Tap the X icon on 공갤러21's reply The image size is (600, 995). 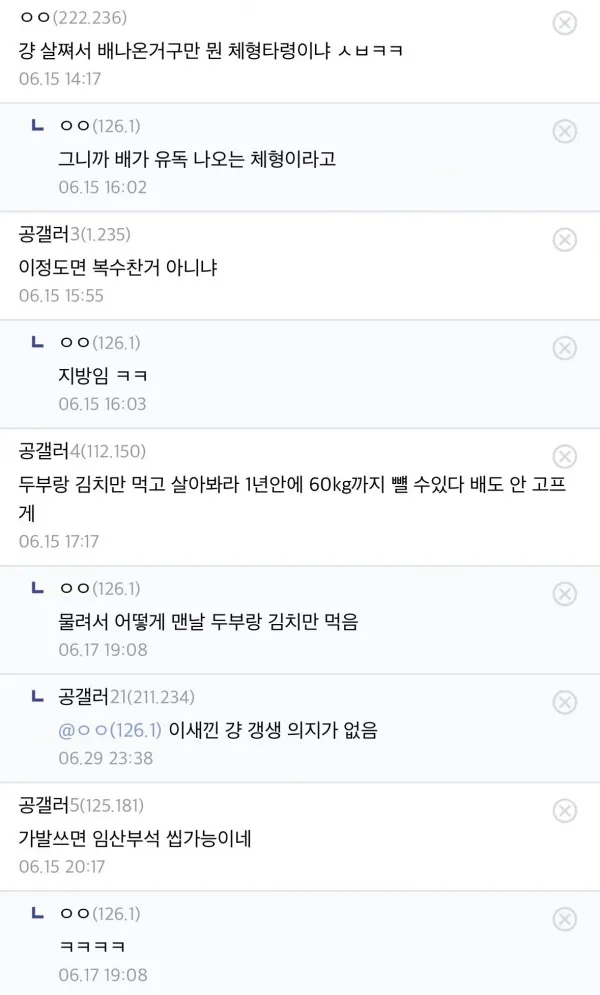564,702
